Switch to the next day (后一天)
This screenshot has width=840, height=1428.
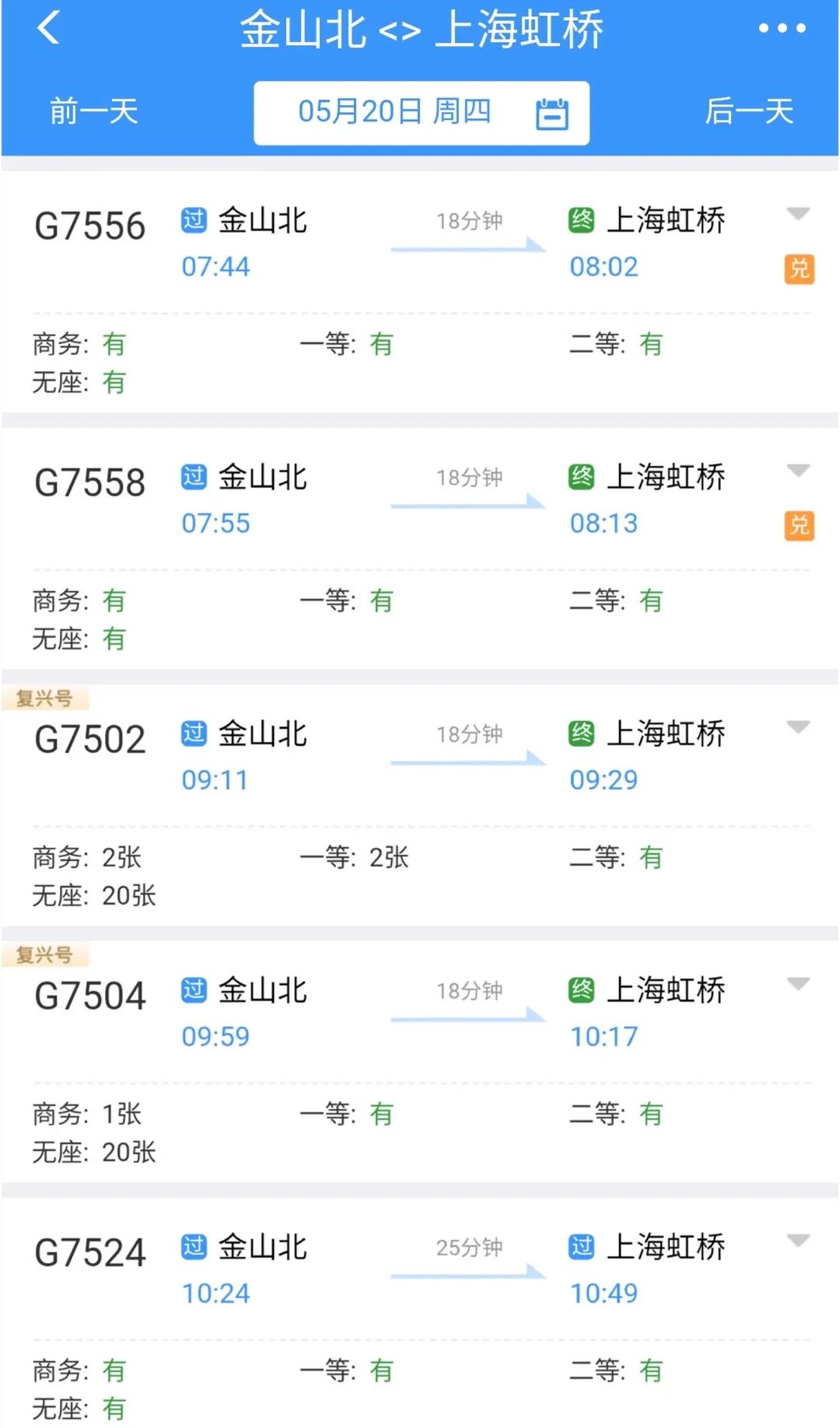pyautogui.click(x=748, y=112)
